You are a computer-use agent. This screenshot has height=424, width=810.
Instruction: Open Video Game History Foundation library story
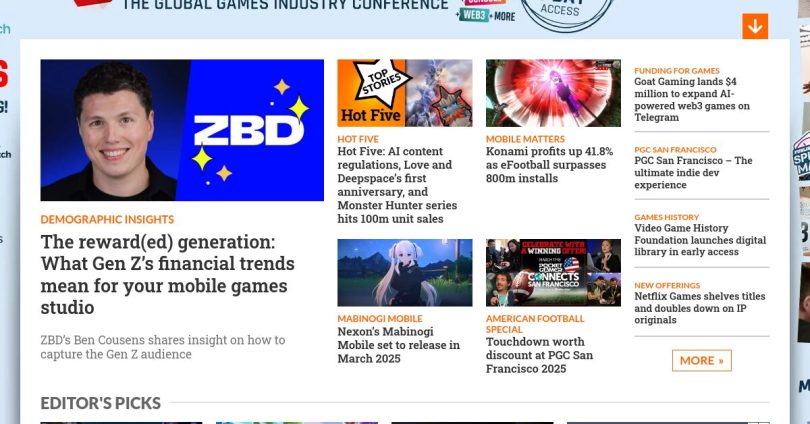pyautogui.click(x=700, y=240)
